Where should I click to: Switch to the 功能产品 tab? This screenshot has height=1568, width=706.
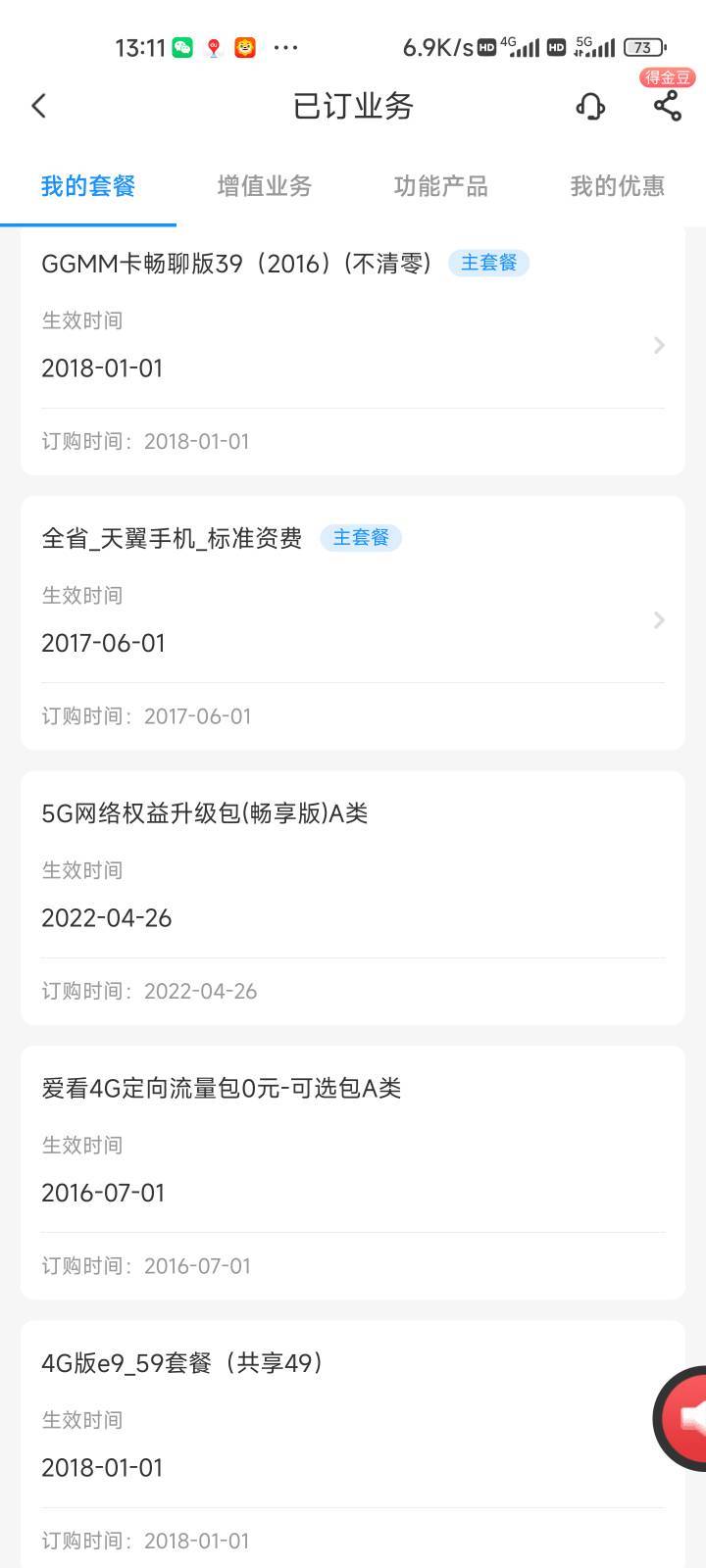[441, 186]
